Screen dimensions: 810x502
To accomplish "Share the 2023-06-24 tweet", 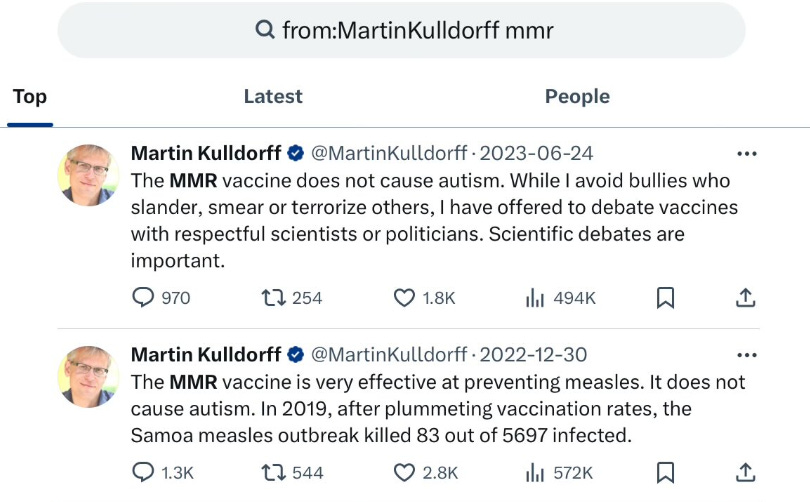I will click(745, 297).
